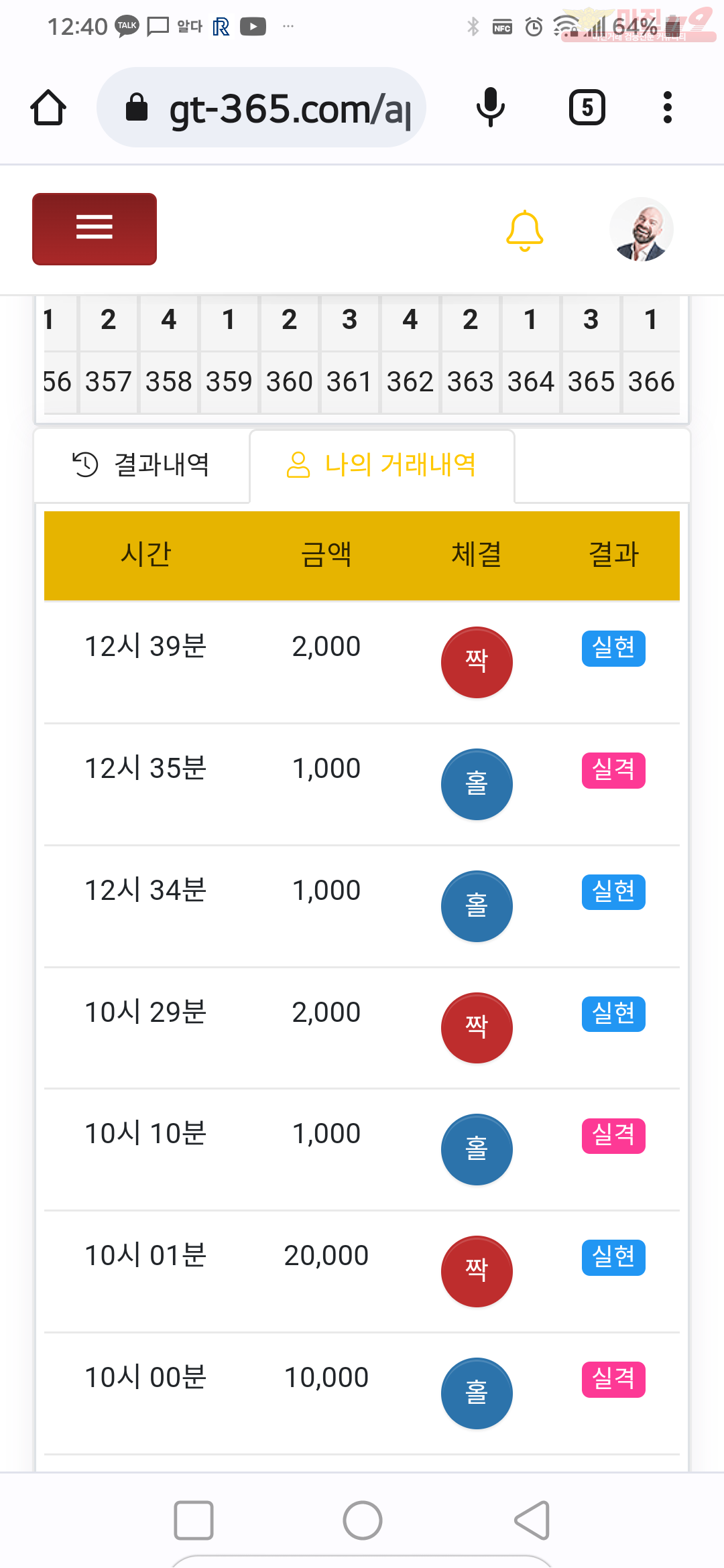Screen dimensions: 724x1568
Task: Edit the gt-365.com address bar
Action: pyautogui.click(x=261, y=107)
